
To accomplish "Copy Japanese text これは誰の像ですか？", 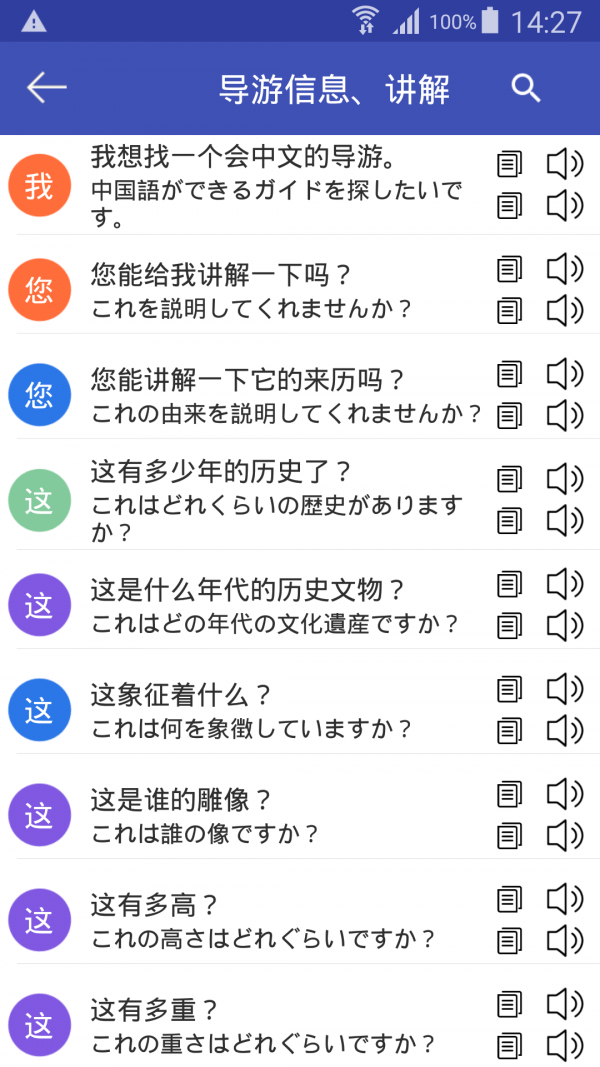I will 510,835.
